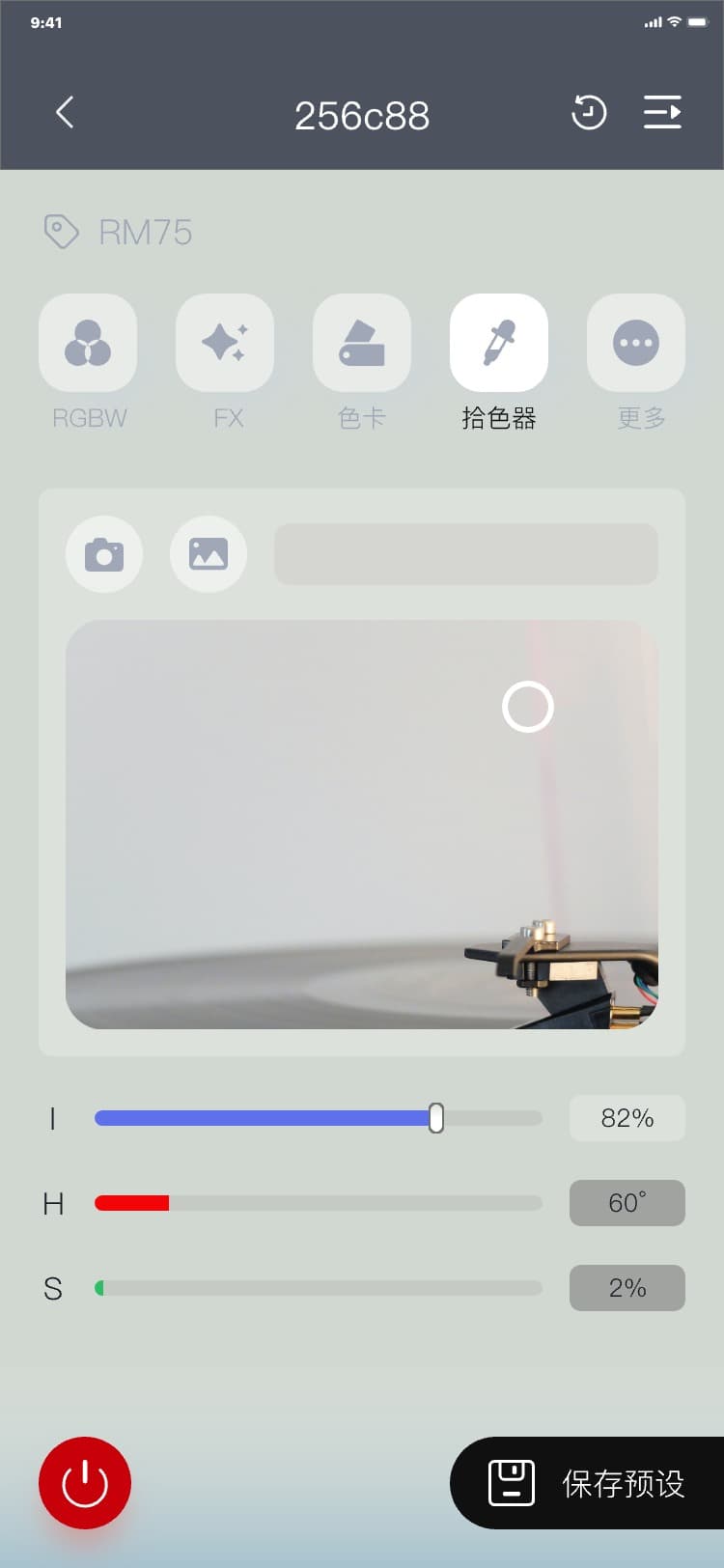The width and height of the screenshot is (724, 1568).
Task: Open the 更多 more options
Action: coord(636,343)
